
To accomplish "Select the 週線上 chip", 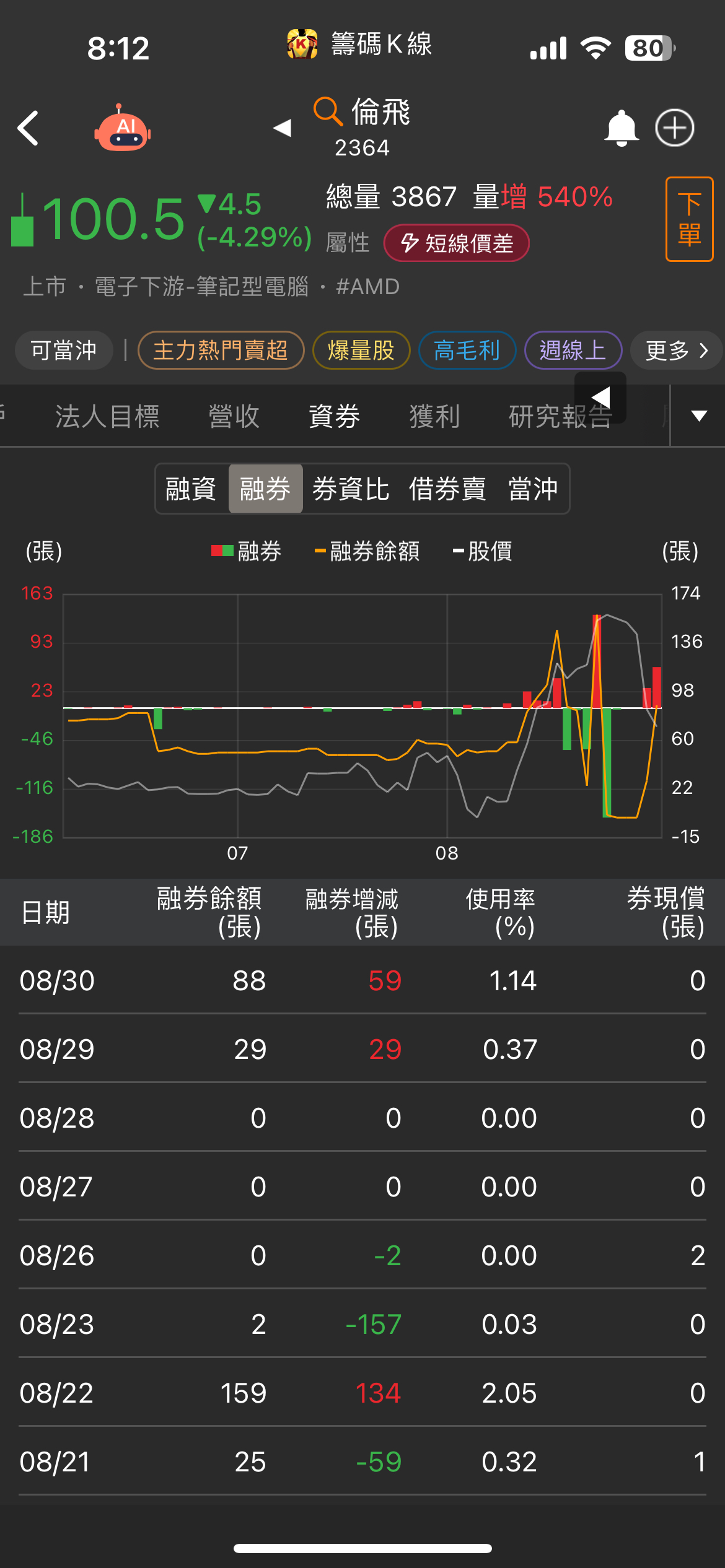I will (x=573, y=351).
